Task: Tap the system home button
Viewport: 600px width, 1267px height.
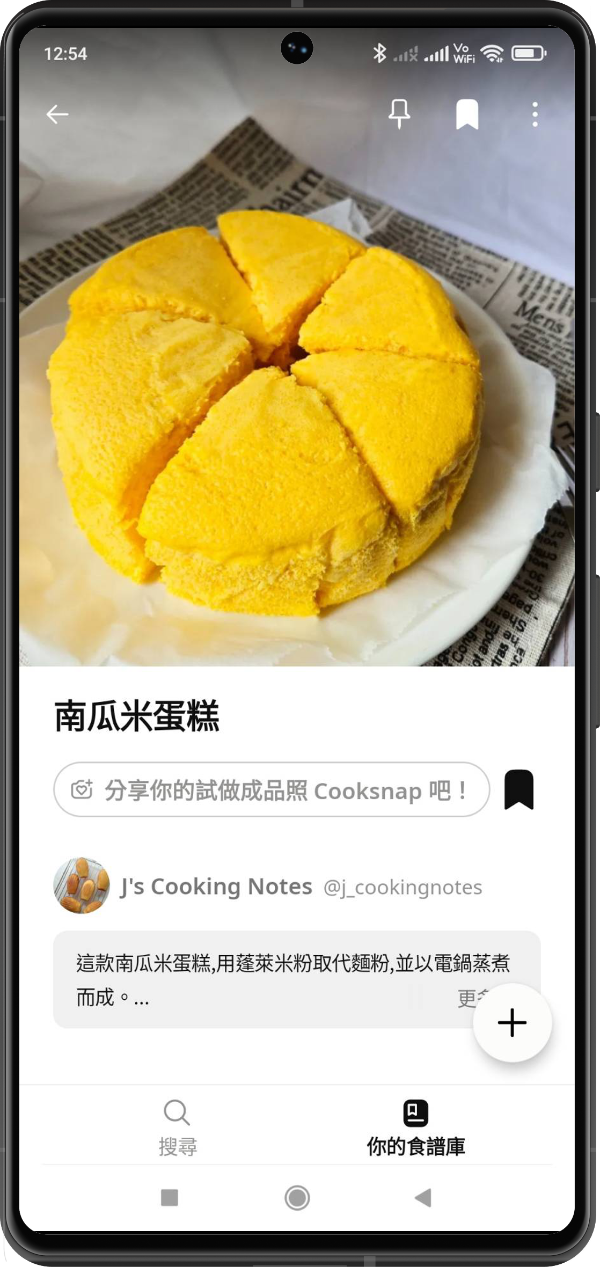Action: 297,1198
